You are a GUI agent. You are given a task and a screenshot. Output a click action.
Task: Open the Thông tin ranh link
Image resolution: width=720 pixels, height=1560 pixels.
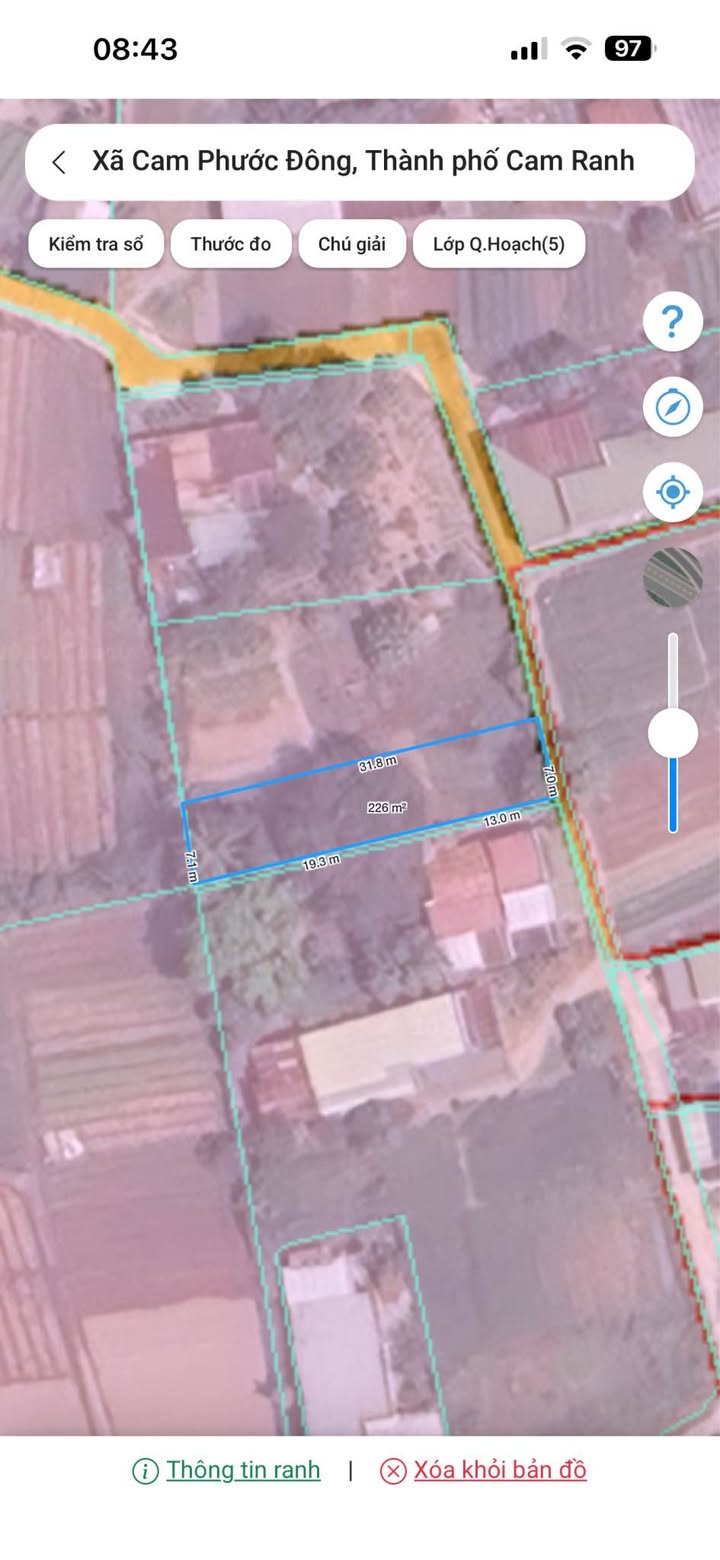pos(242,1470)
